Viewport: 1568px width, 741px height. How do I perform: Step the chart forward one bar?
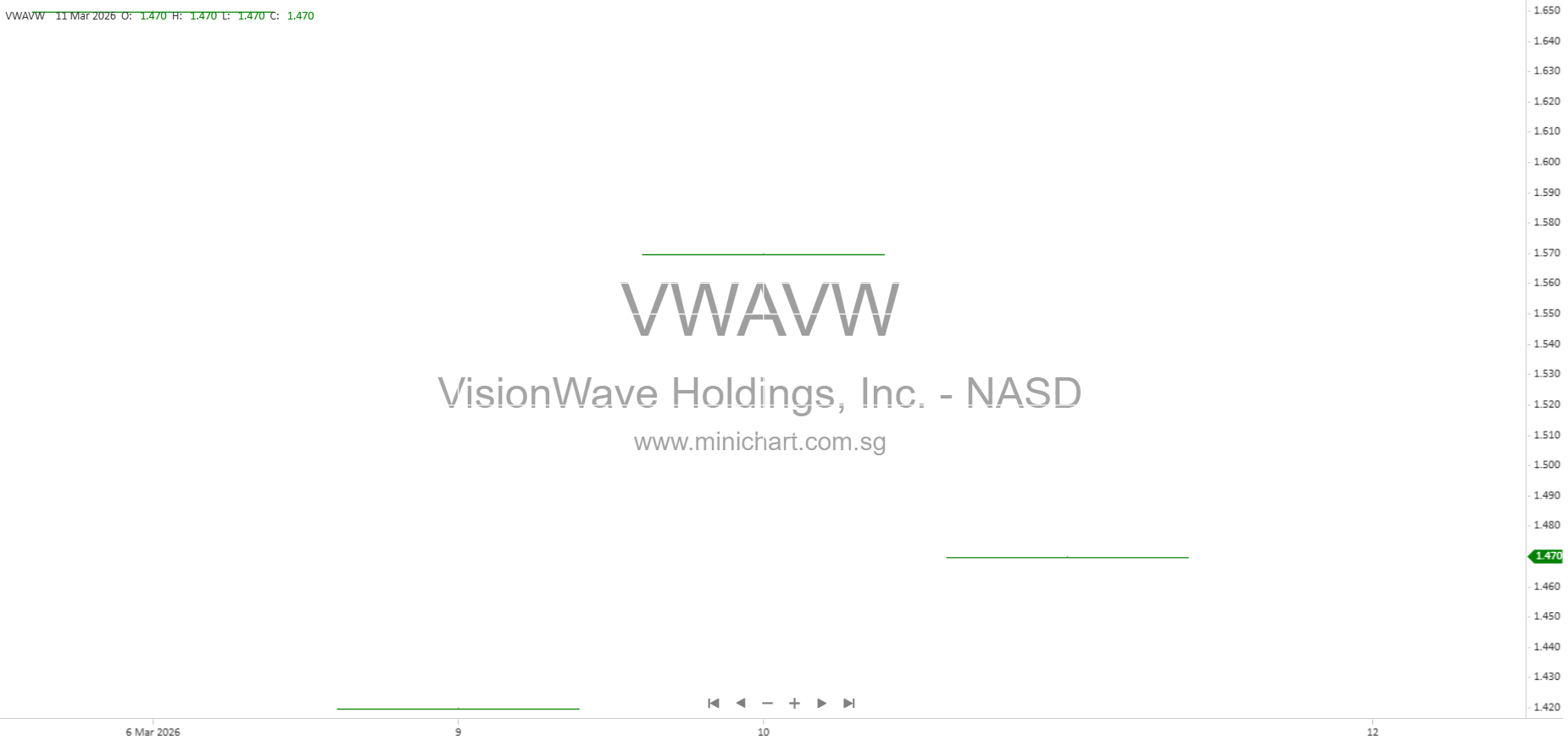tap(821, 703)
